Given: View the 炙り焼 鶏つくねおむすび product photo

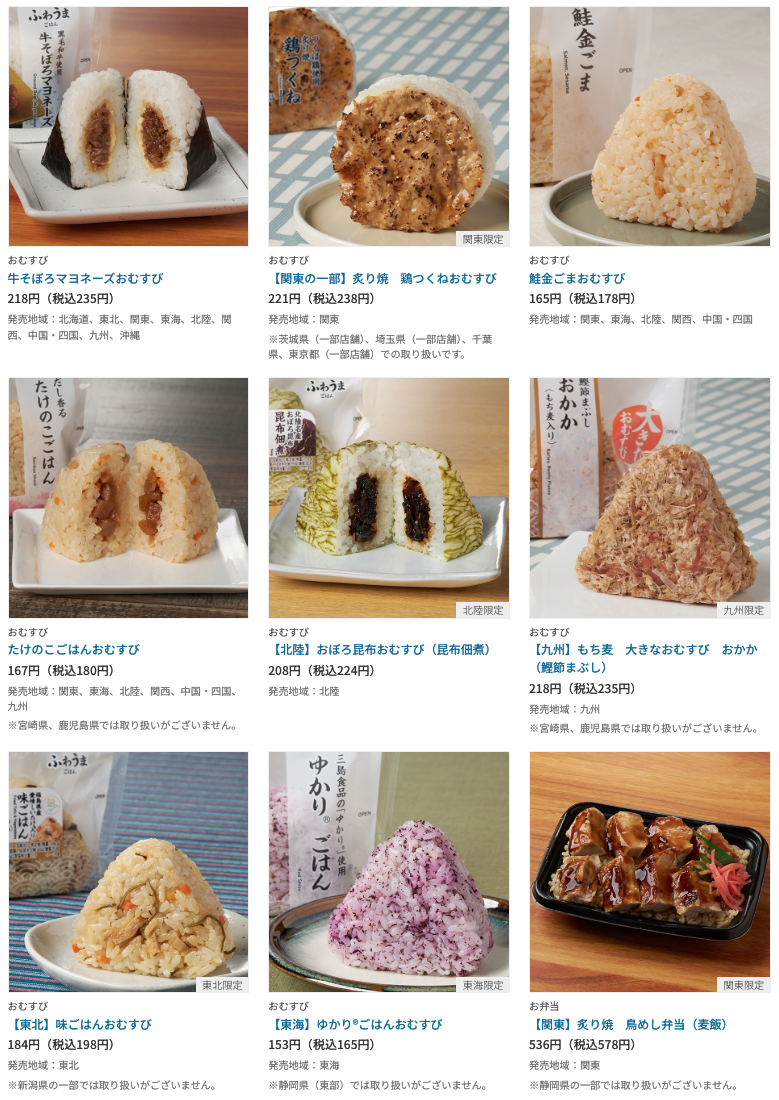Looking at the screenshot, I should (x=388, y=127).
